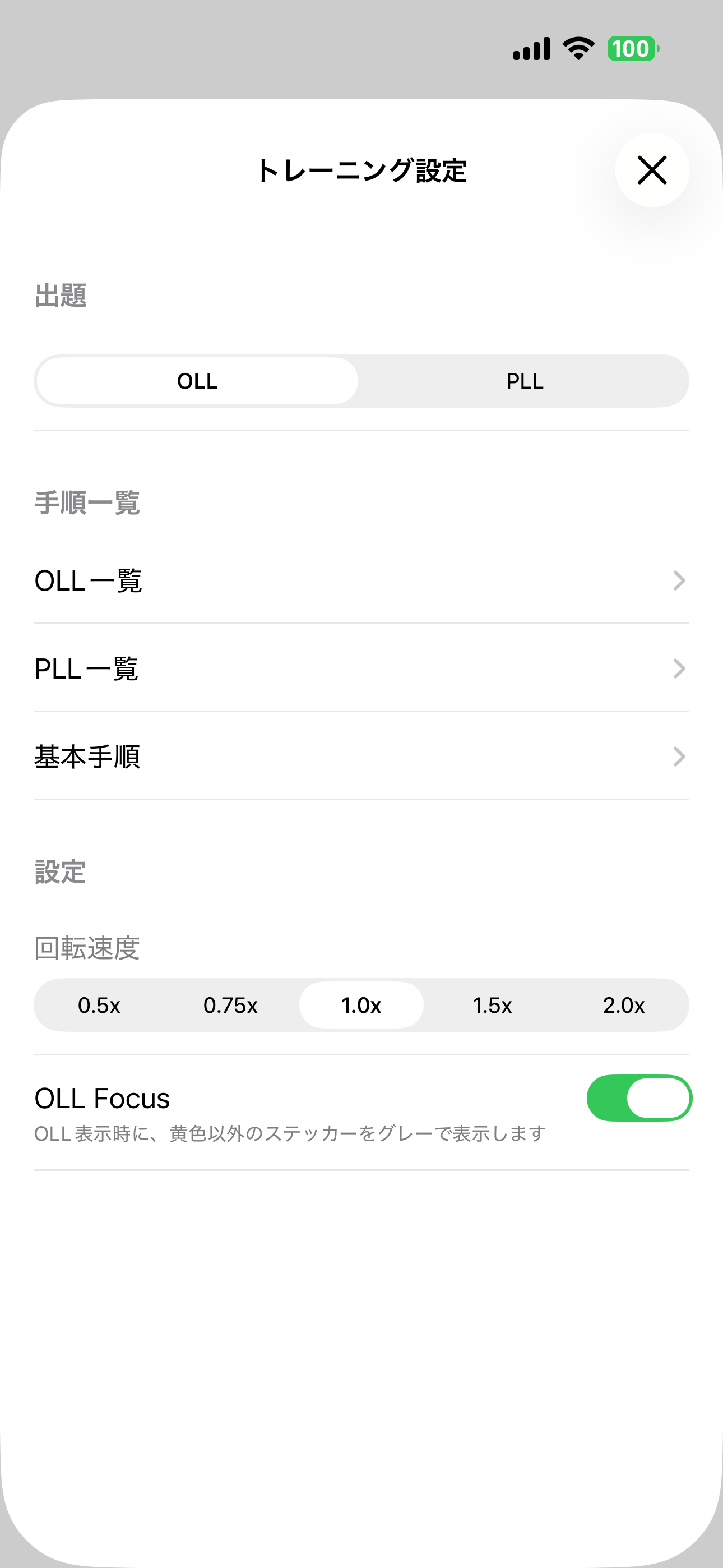Select the OLL question mode

tap(197, 380)
